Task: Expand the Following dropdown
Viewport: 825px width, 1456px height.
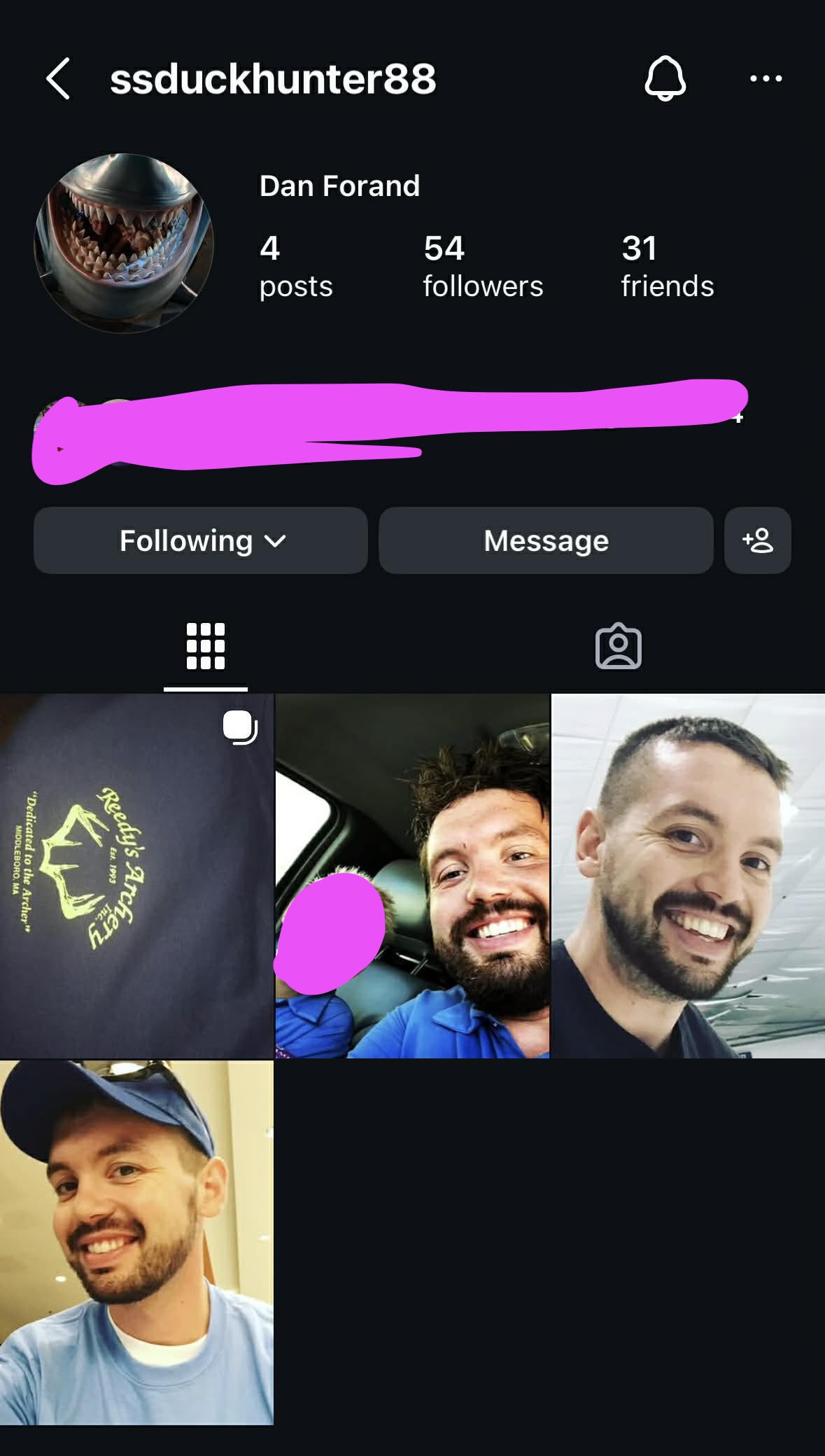Action: (x=201, y=540)
